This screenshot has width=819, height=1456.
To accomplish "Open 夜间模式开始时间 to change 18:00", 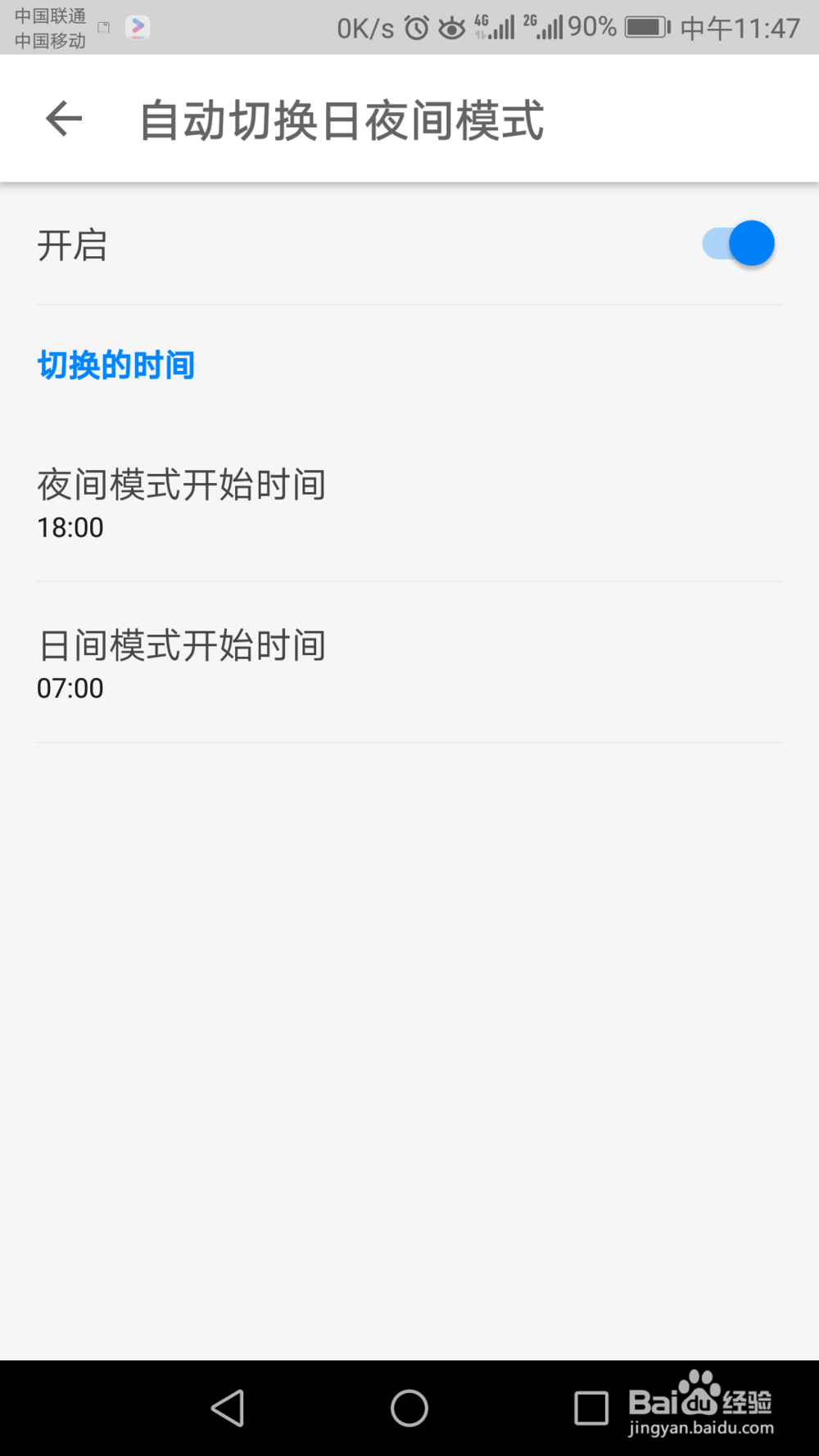I will 328,504.
